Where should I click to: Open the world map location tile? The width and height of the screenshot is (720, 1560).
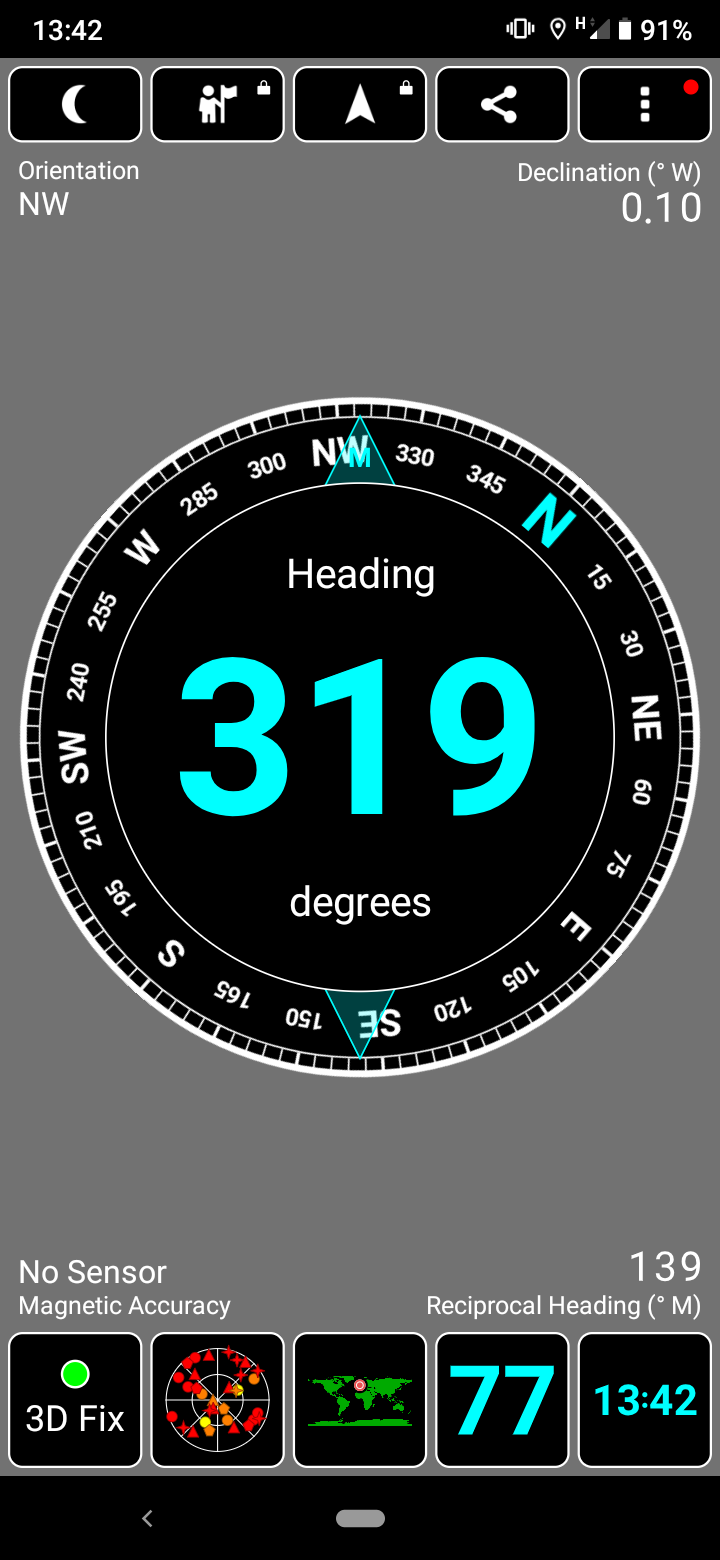pos(360,1400)
